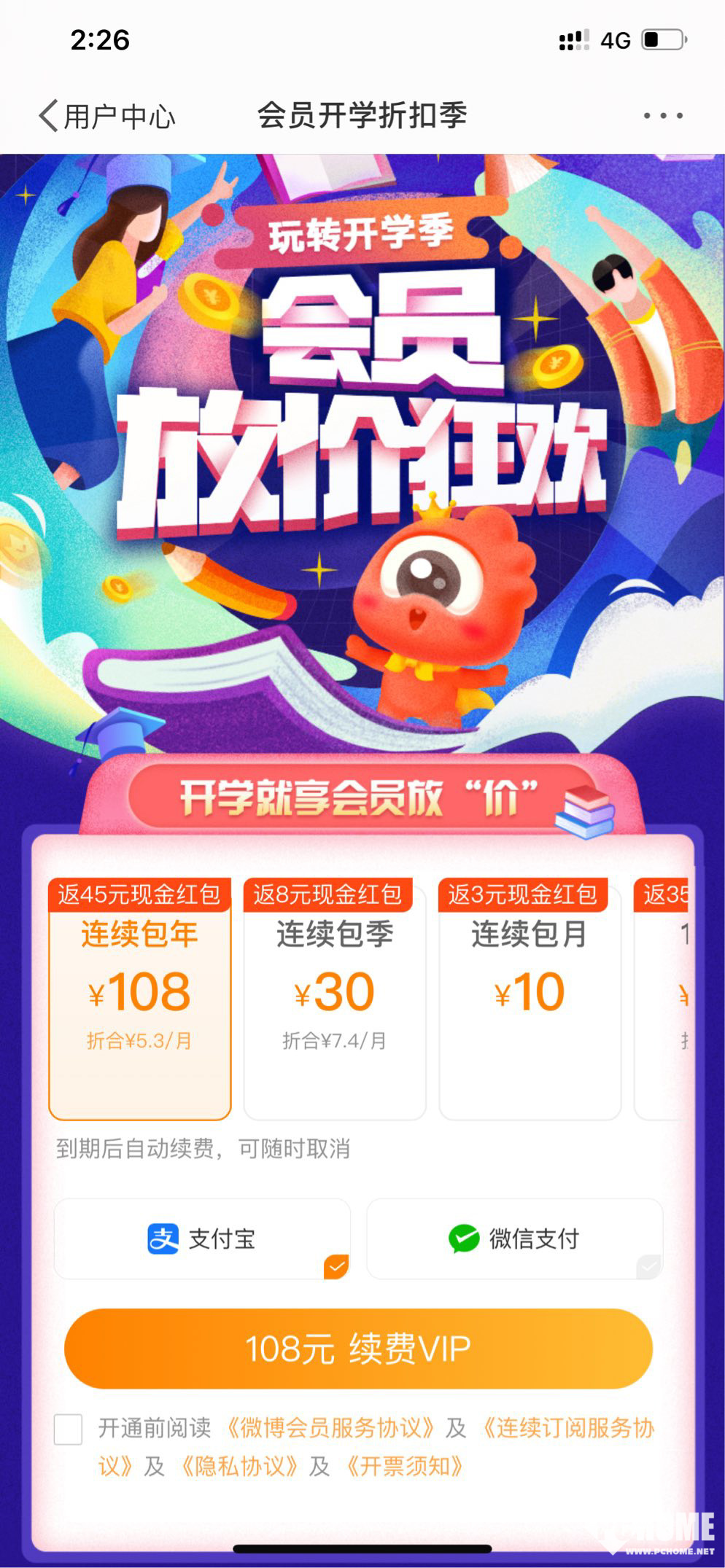The height and width of the screenshot is (1568, 725).
Task: Tap the 108元 续费VIP button
Action: pos(358,1348)
